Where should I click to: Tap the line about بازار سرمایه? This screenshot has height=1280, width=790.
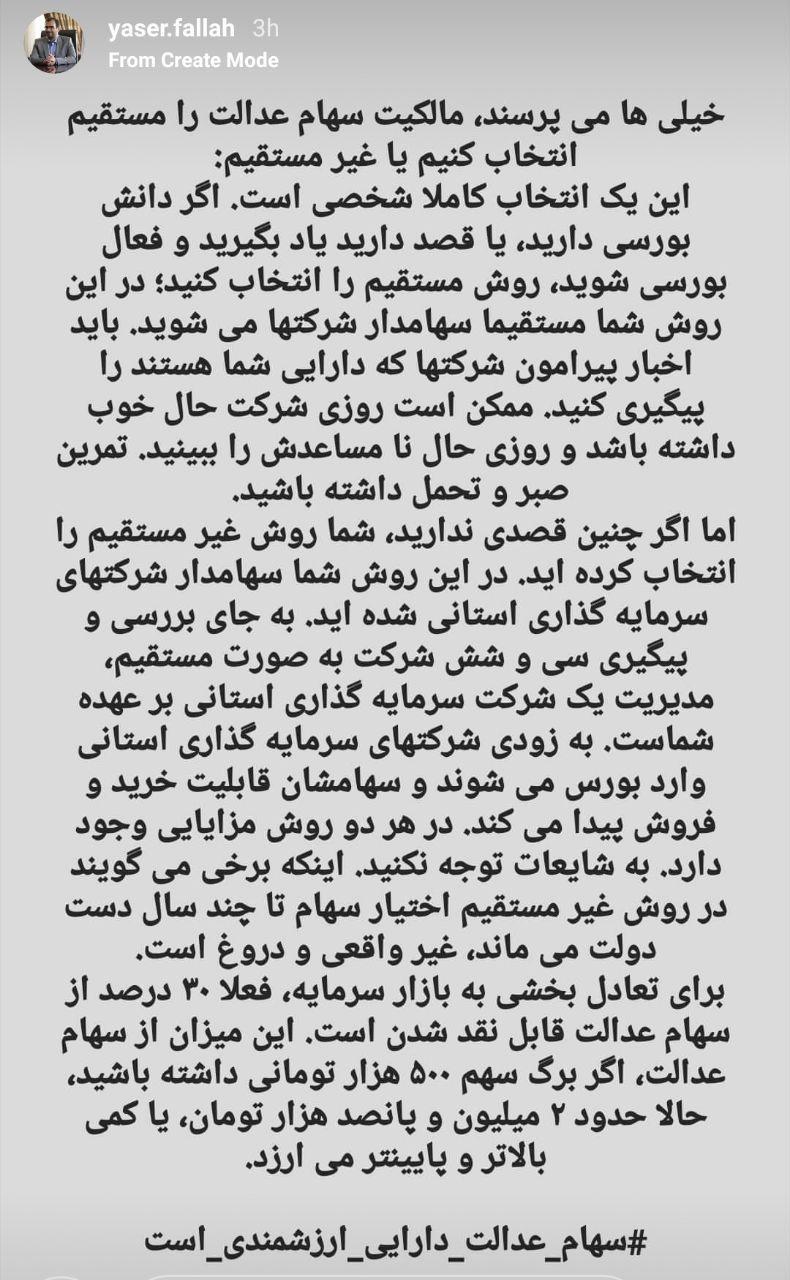click(x=395, y=990)
